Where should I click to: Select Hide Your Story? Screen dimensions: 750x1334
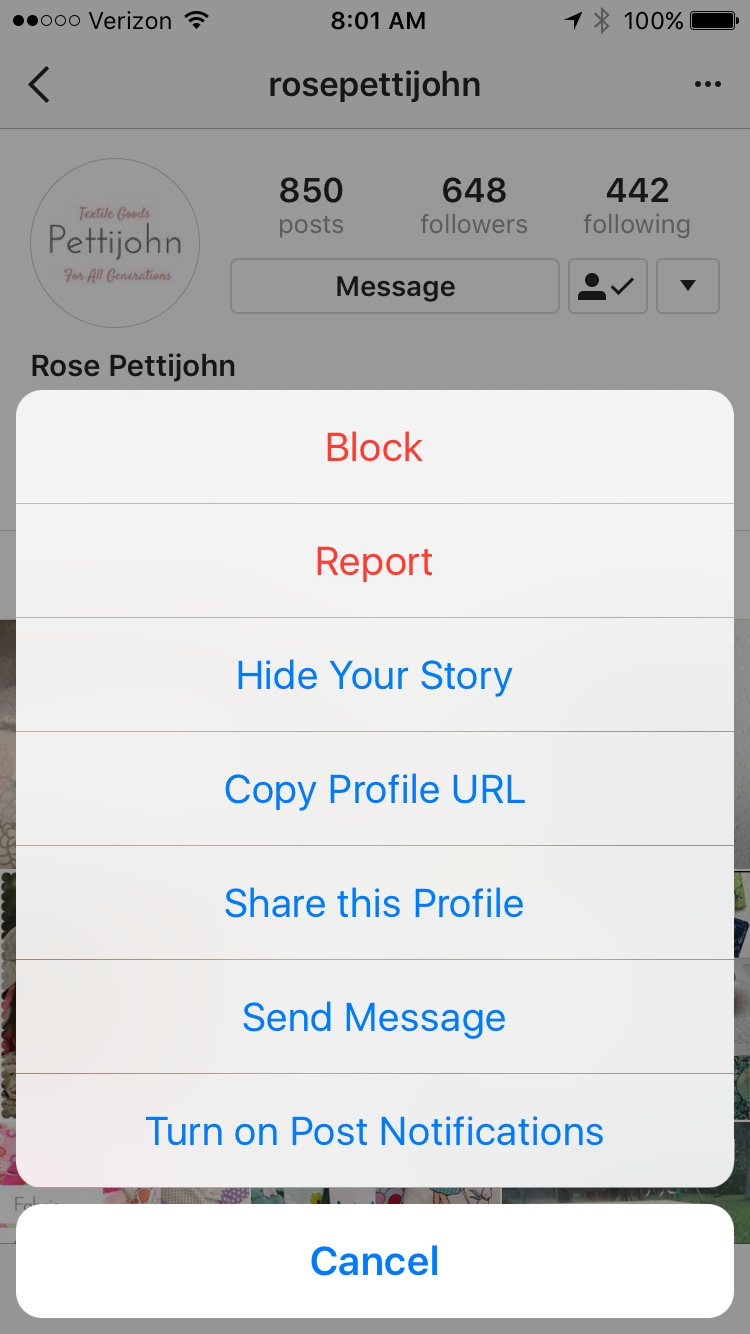[374, 675]
